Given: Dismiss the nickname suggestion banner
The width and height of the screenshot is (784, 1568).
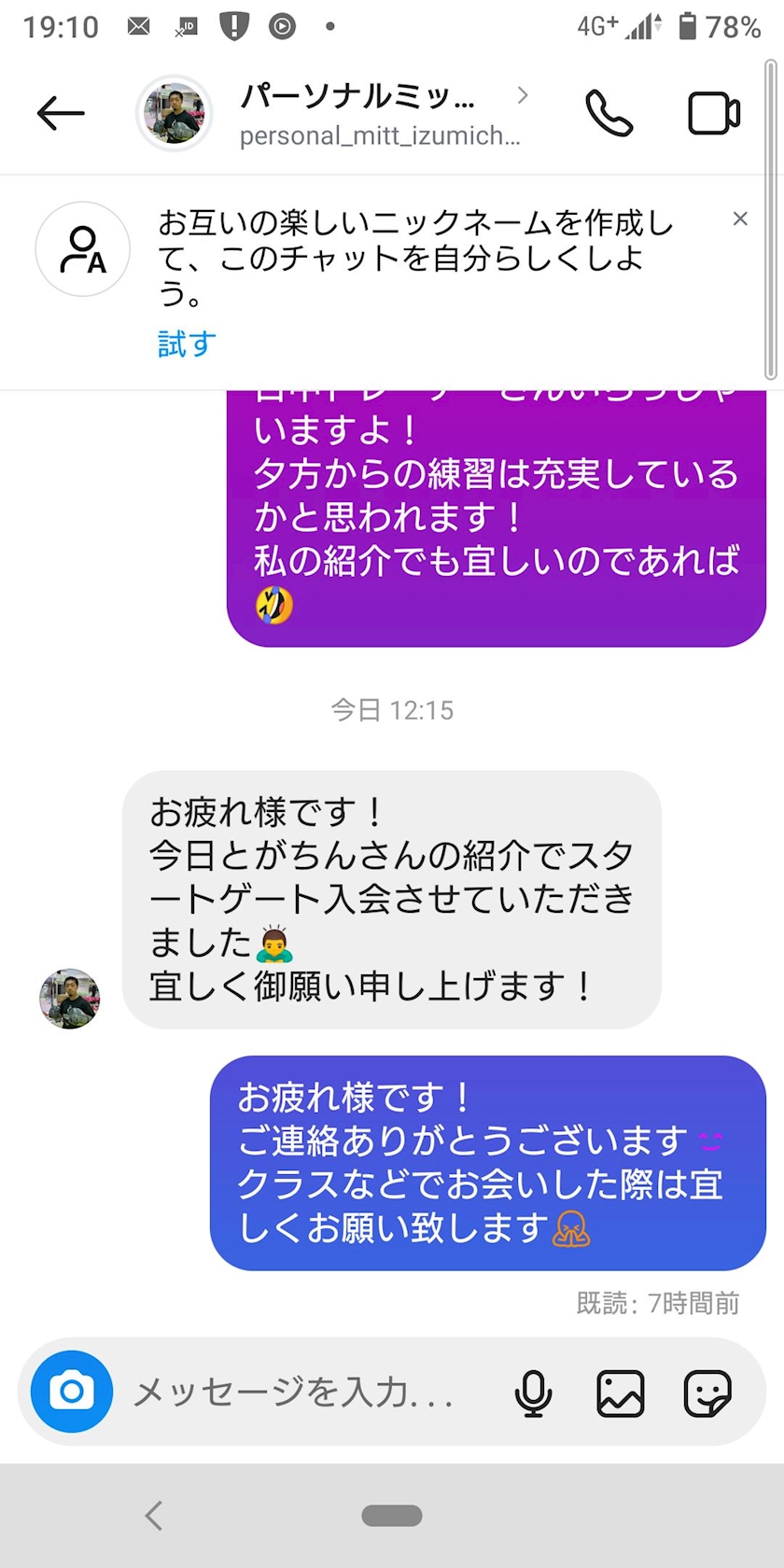Looking at the screenshot, I should tap(740, 218).
